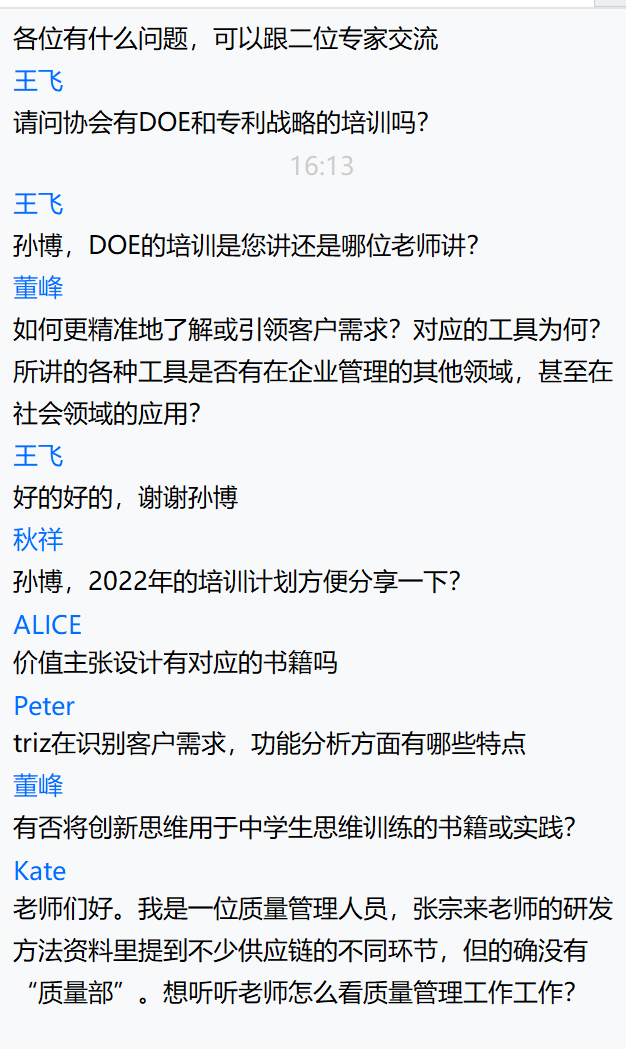Open sender Kate's name
The image size is (626, 1049).
40,871
